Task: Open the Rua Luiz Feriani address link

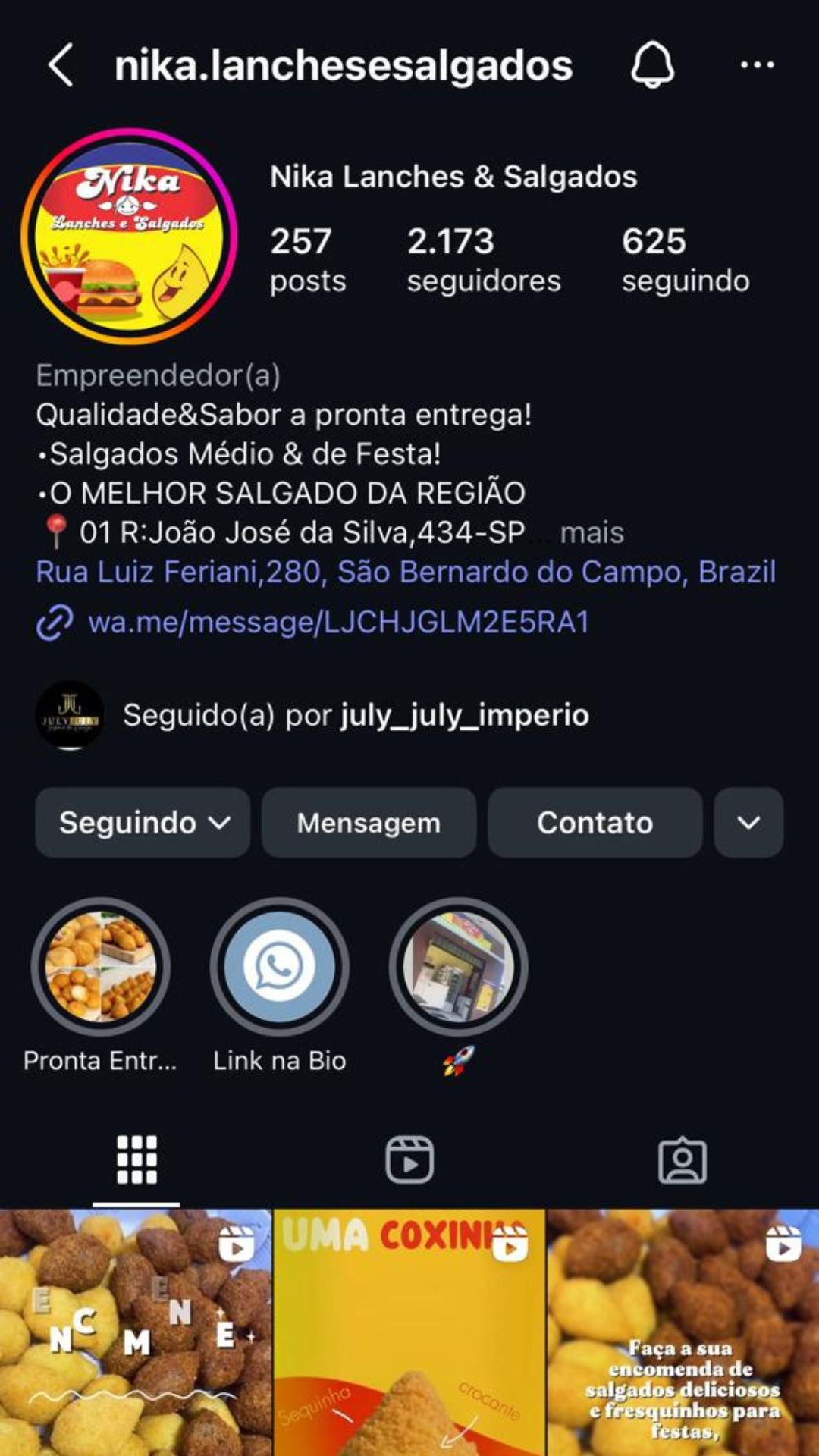Action: (406, 572)
